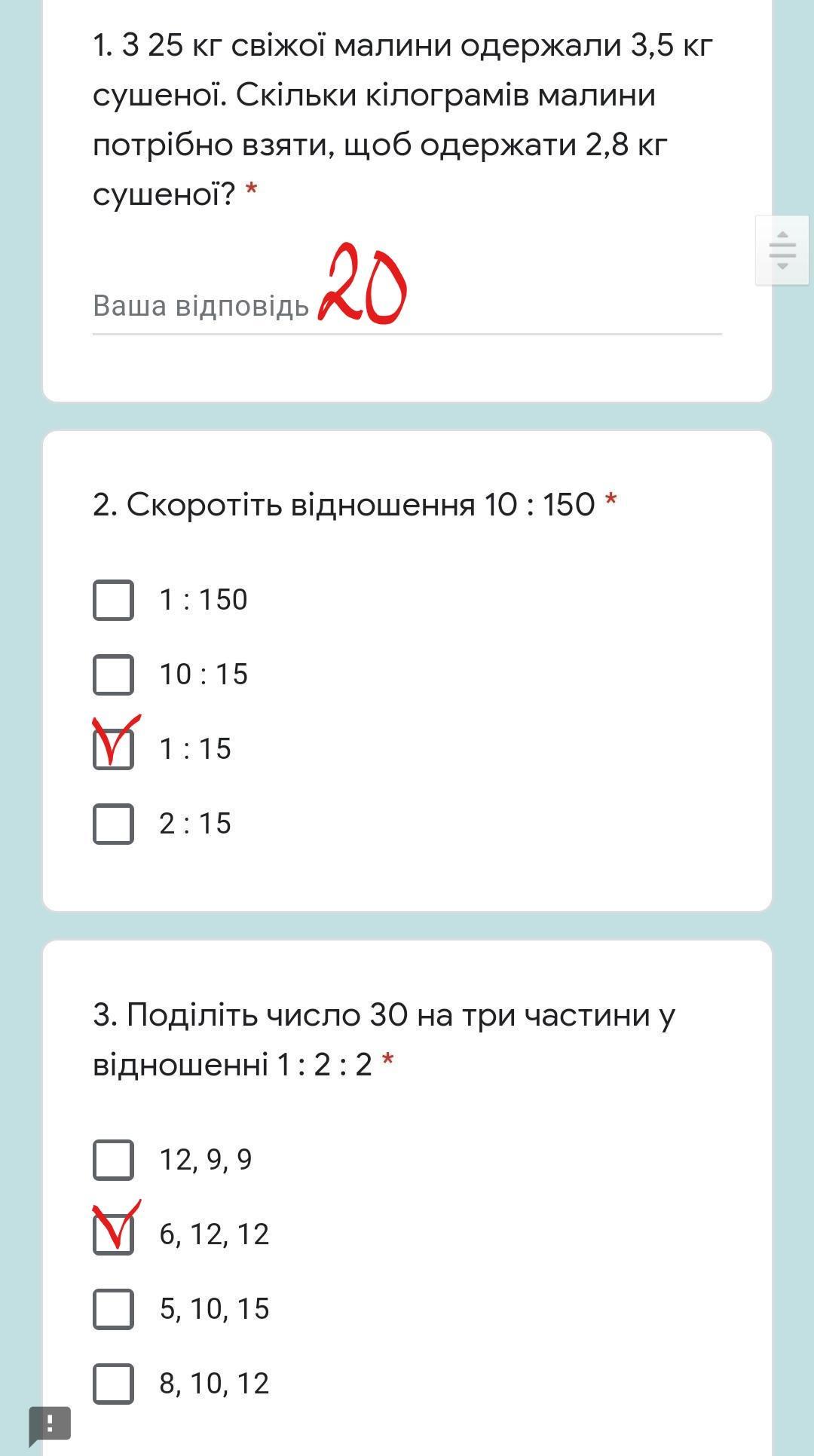
Task: Tick the '5, 10, 15' option
Action: pos(113,1309)
